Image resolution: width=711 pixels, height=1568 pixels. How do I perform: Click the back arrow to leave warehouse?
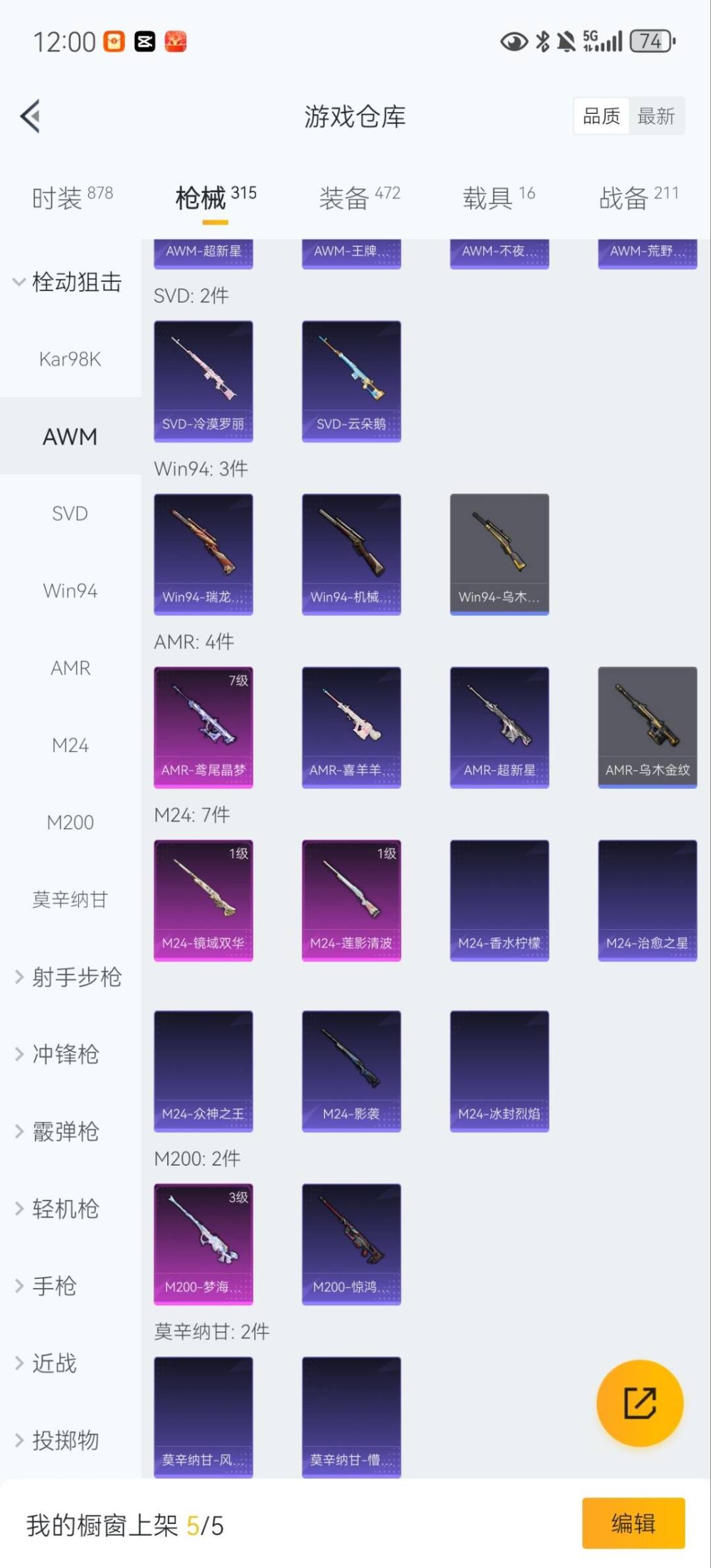(29, 116)
